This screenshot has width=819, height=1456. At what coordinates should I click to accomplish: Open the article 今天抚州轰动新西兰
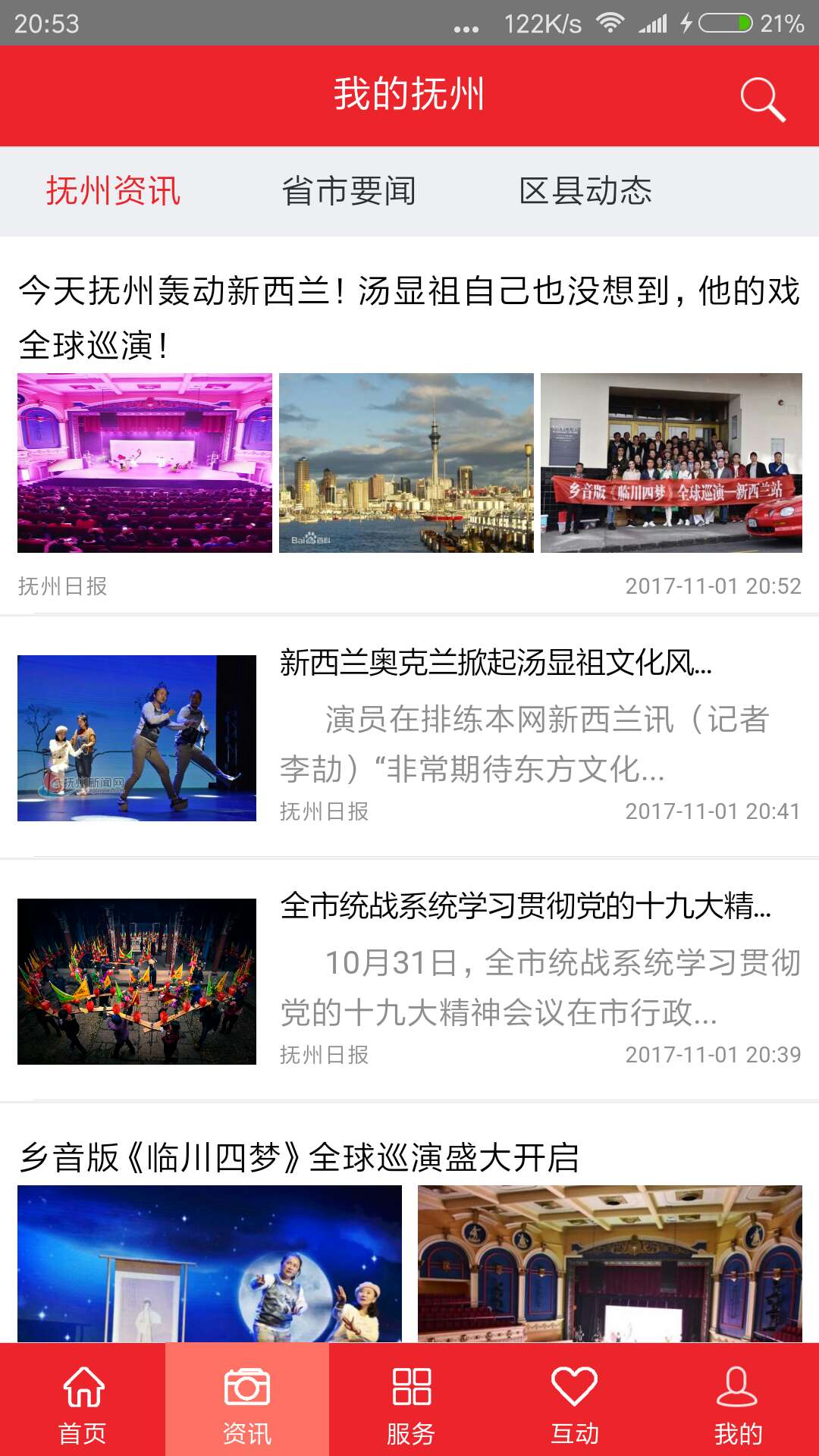click(409, 317)
